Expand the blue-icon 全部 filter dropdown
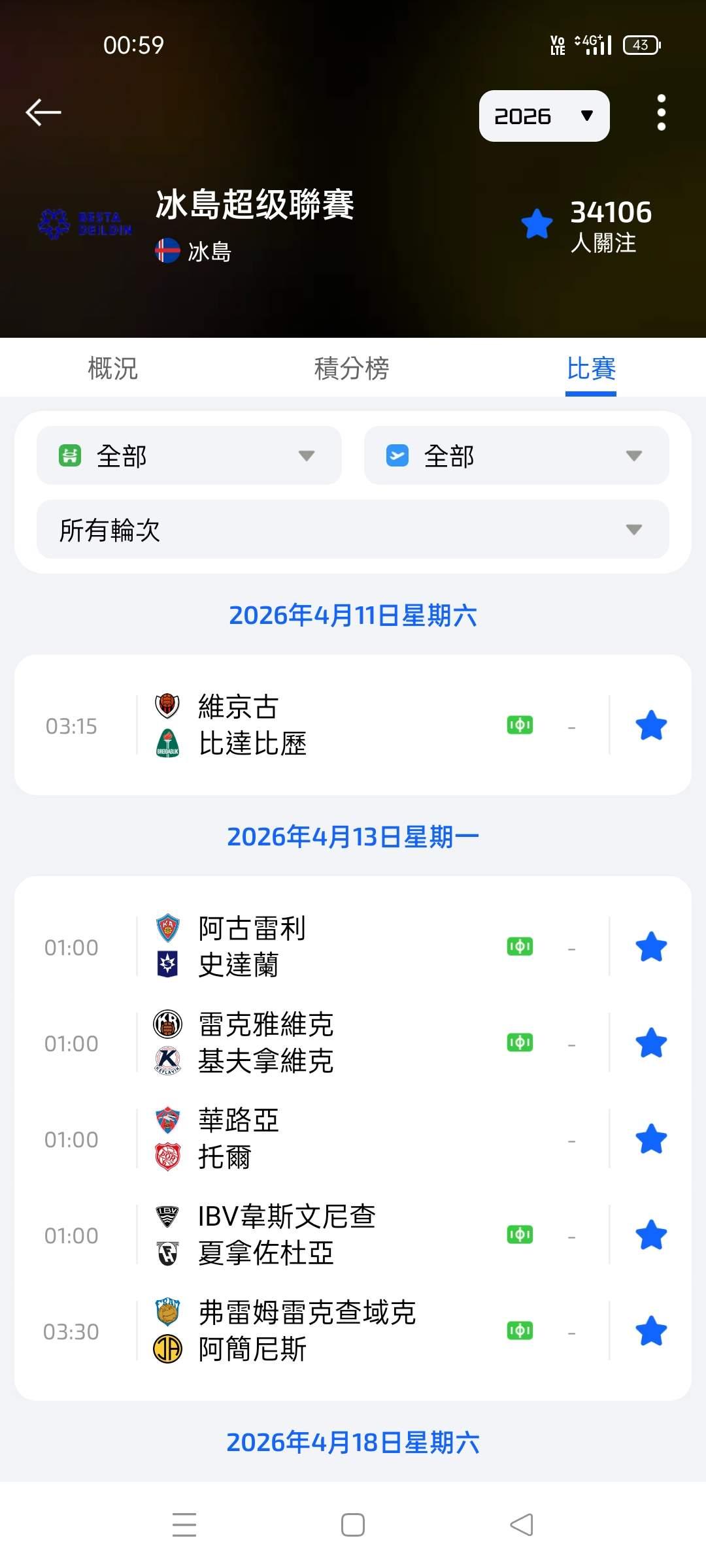Image resolution: width=706 pixels, height=1568 pixels. pos(516,455)
